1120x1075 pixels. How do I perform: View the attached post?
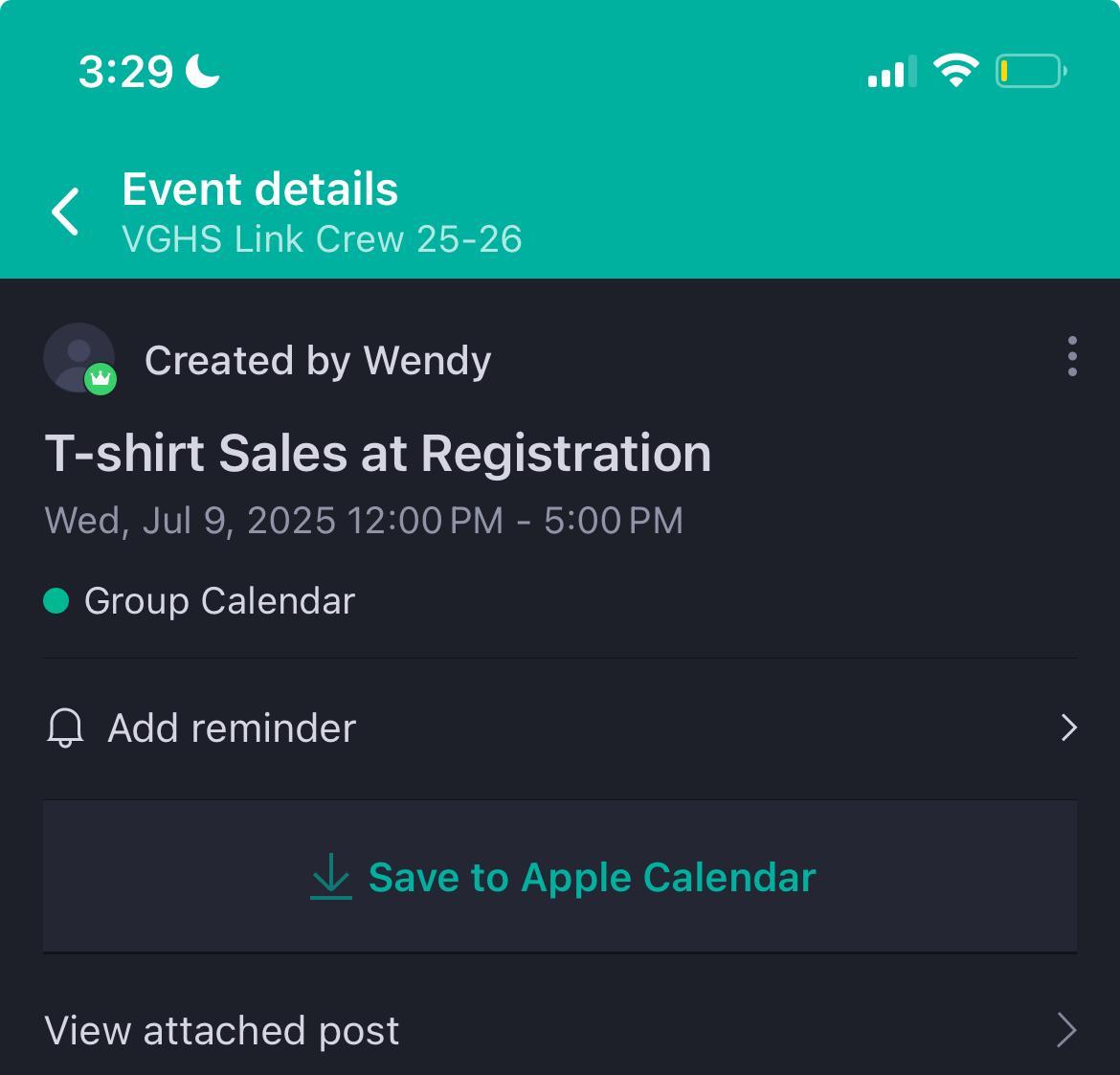click(560, 1031)
